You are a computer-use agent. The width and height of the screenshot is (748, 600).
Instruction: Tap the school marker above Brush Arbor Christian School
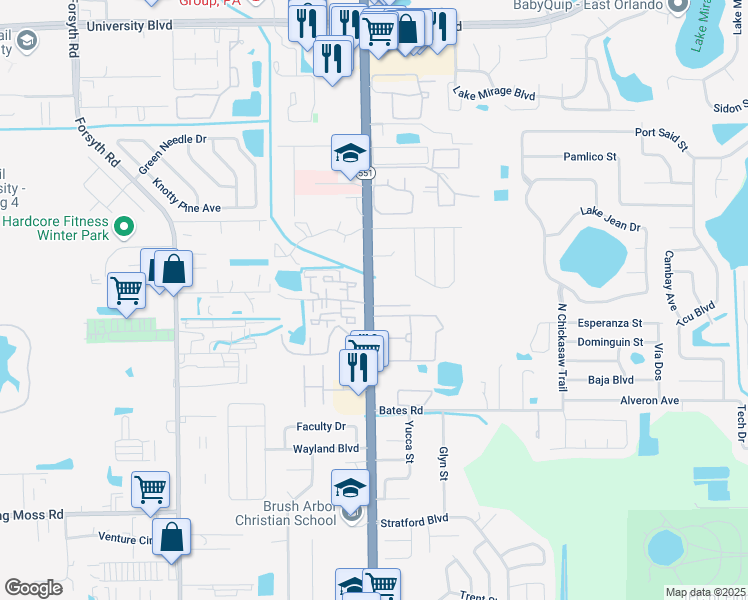tap(351, 489)
